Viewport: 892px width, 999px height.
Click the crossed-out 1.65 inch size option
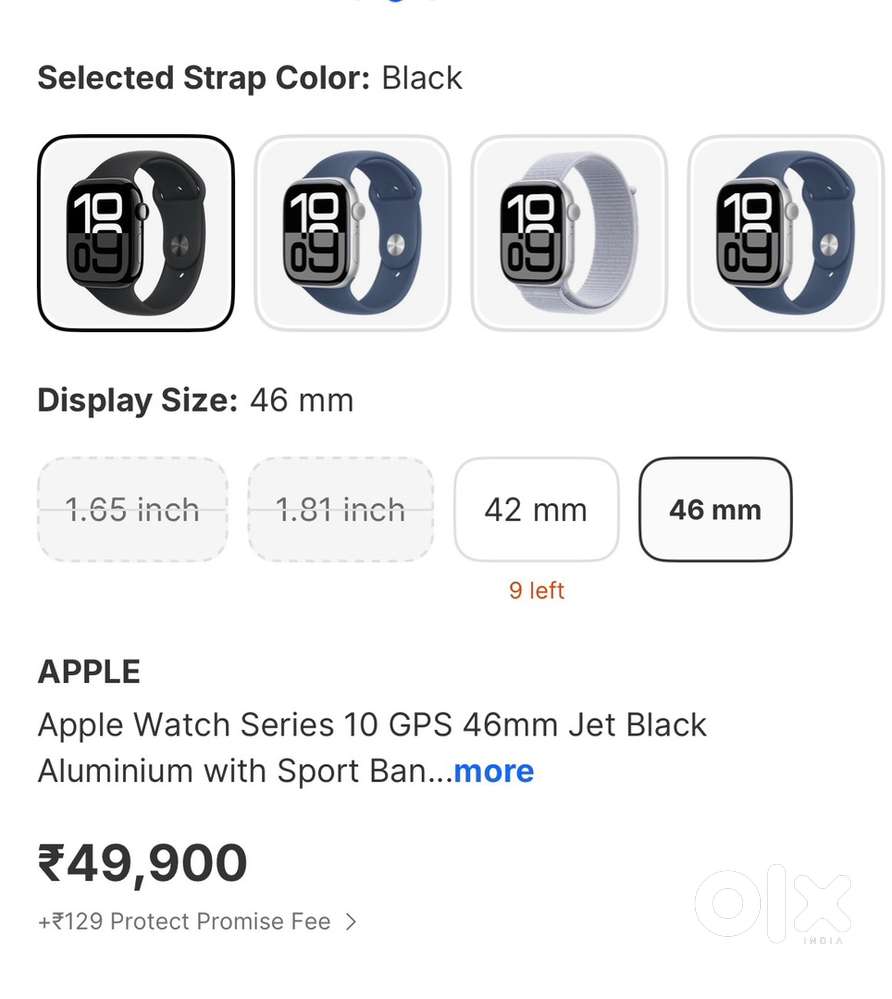coord(131,509)
